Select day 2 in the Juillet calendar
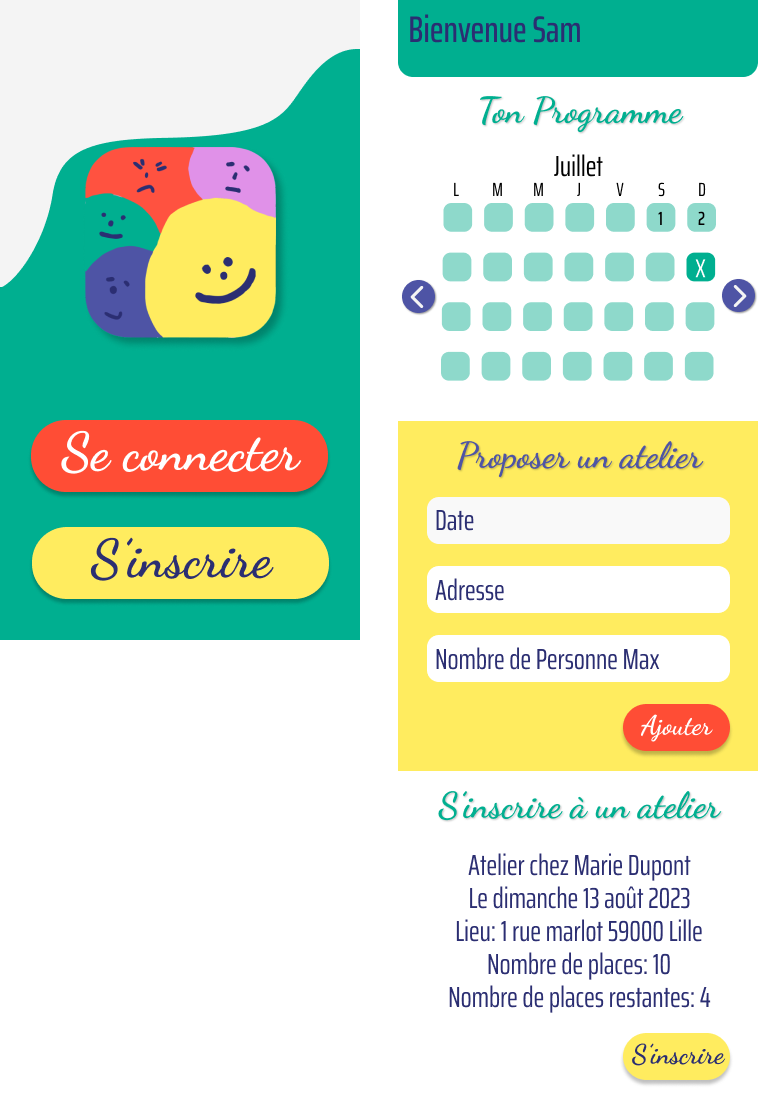The width and height of the screenshot is (758, 1105). click(701, 218)
